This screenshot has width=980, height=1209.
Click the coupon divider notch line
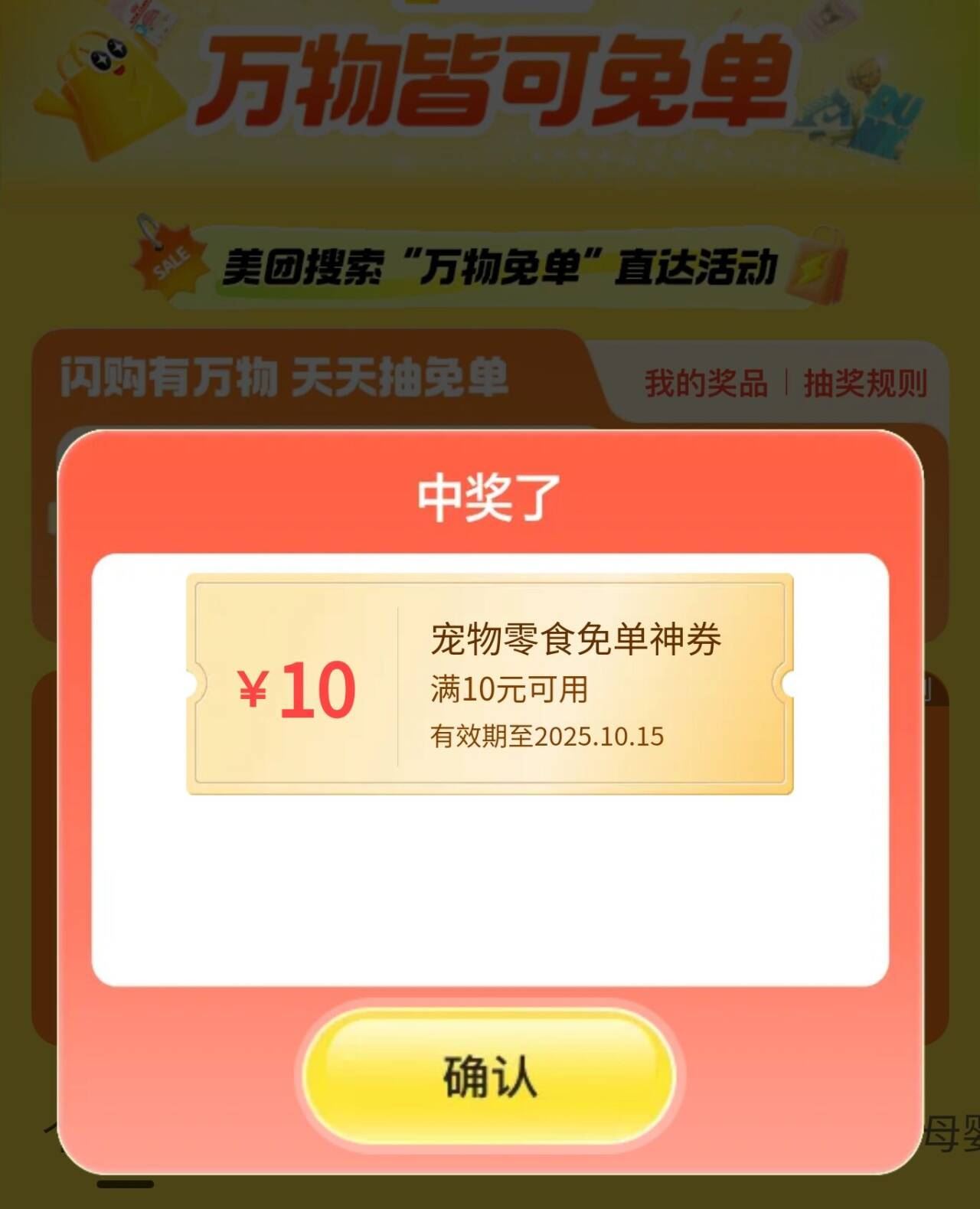[x=398, y=685]
